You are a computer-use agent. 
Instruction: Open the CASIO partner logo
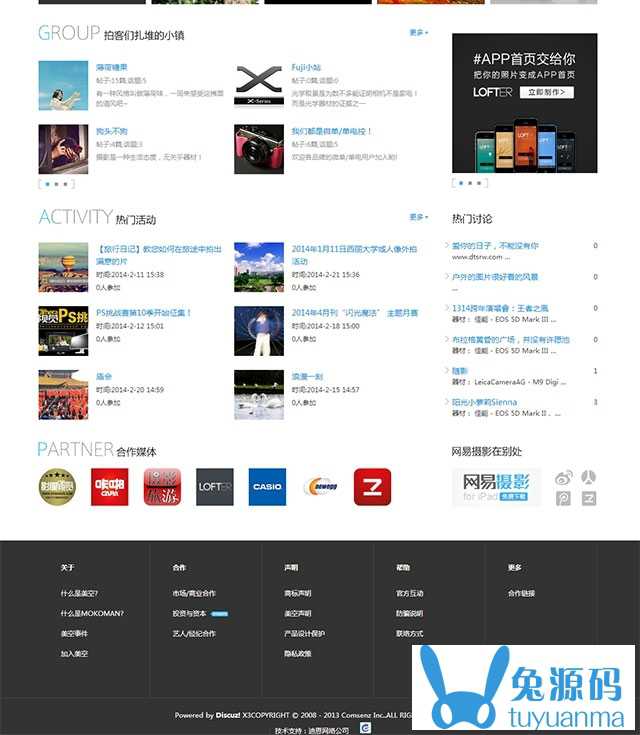tap(267, 487)
